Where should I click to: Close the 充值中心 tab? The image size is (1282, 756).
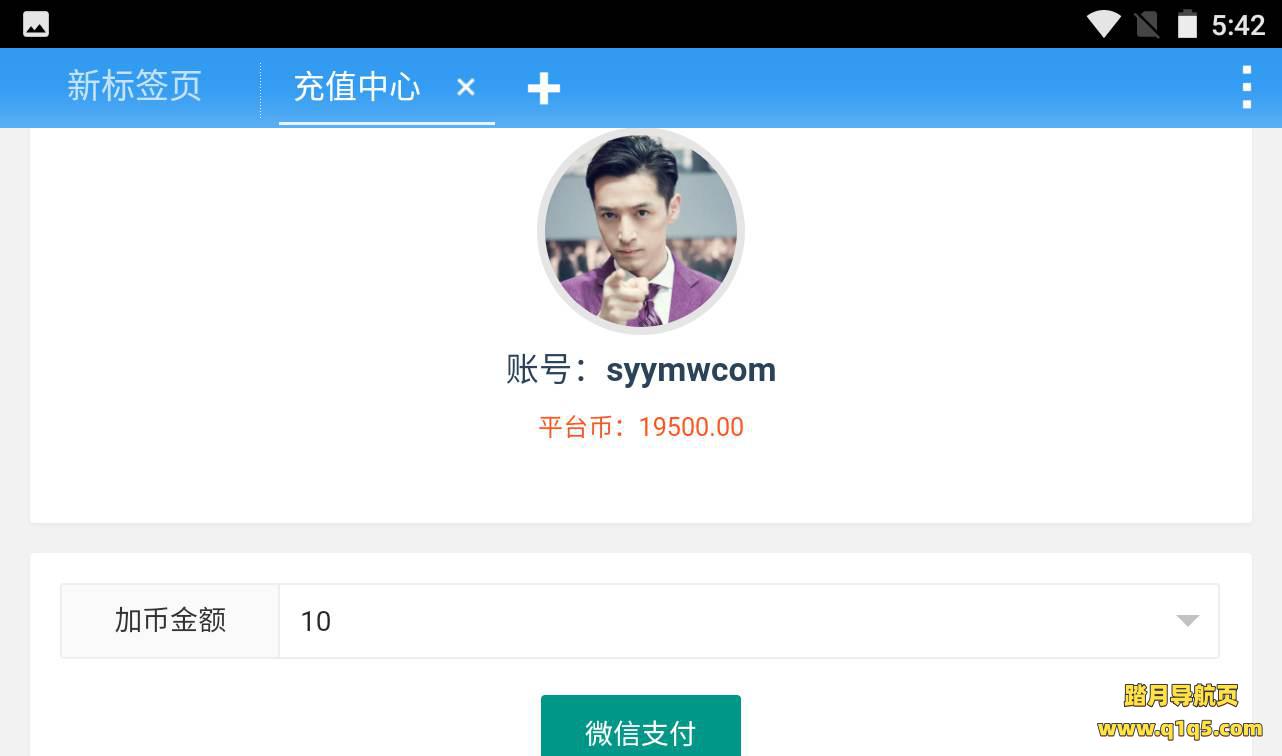coord(465,88)
